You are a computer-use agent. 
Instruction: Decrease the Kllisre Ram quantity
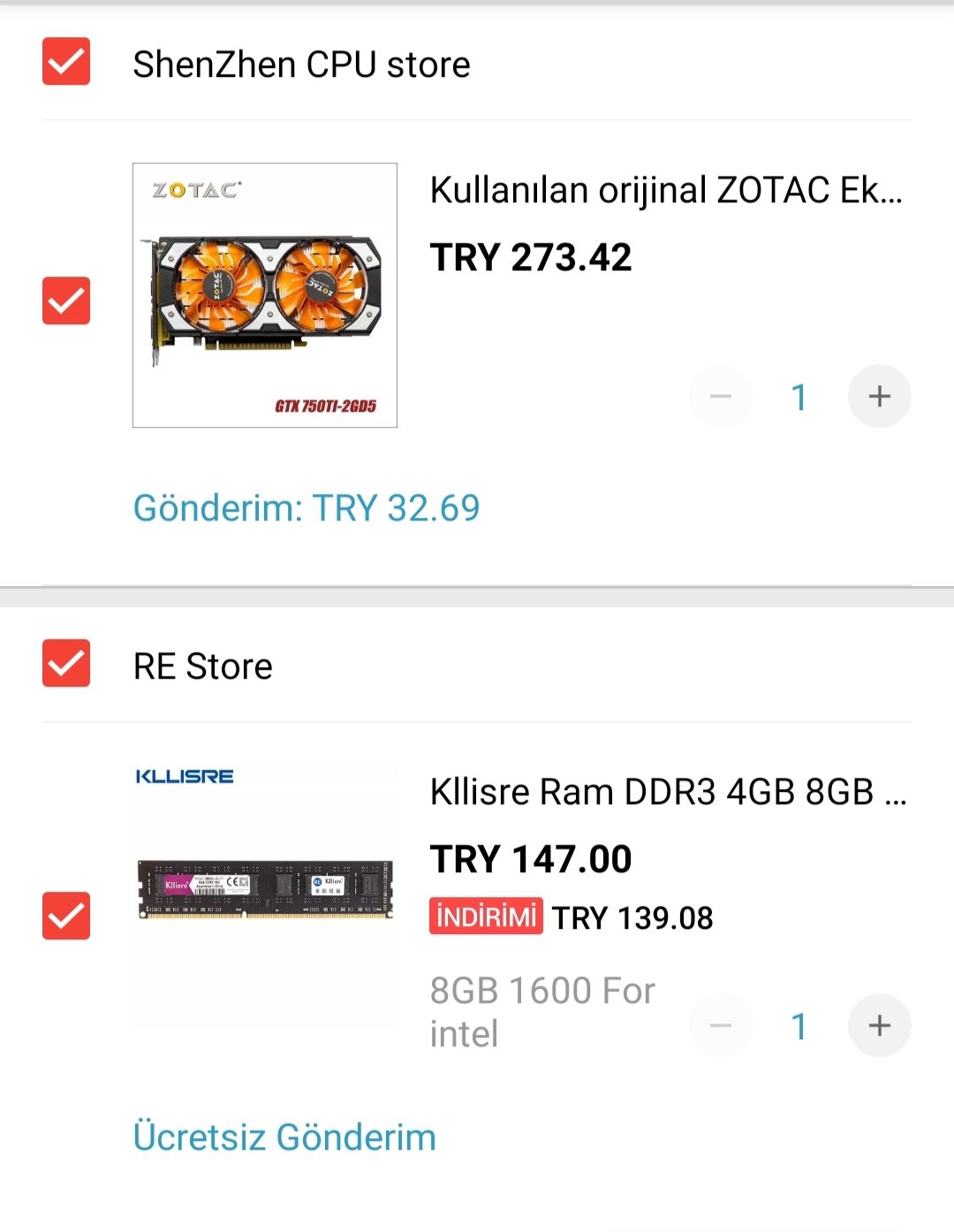721,1025
